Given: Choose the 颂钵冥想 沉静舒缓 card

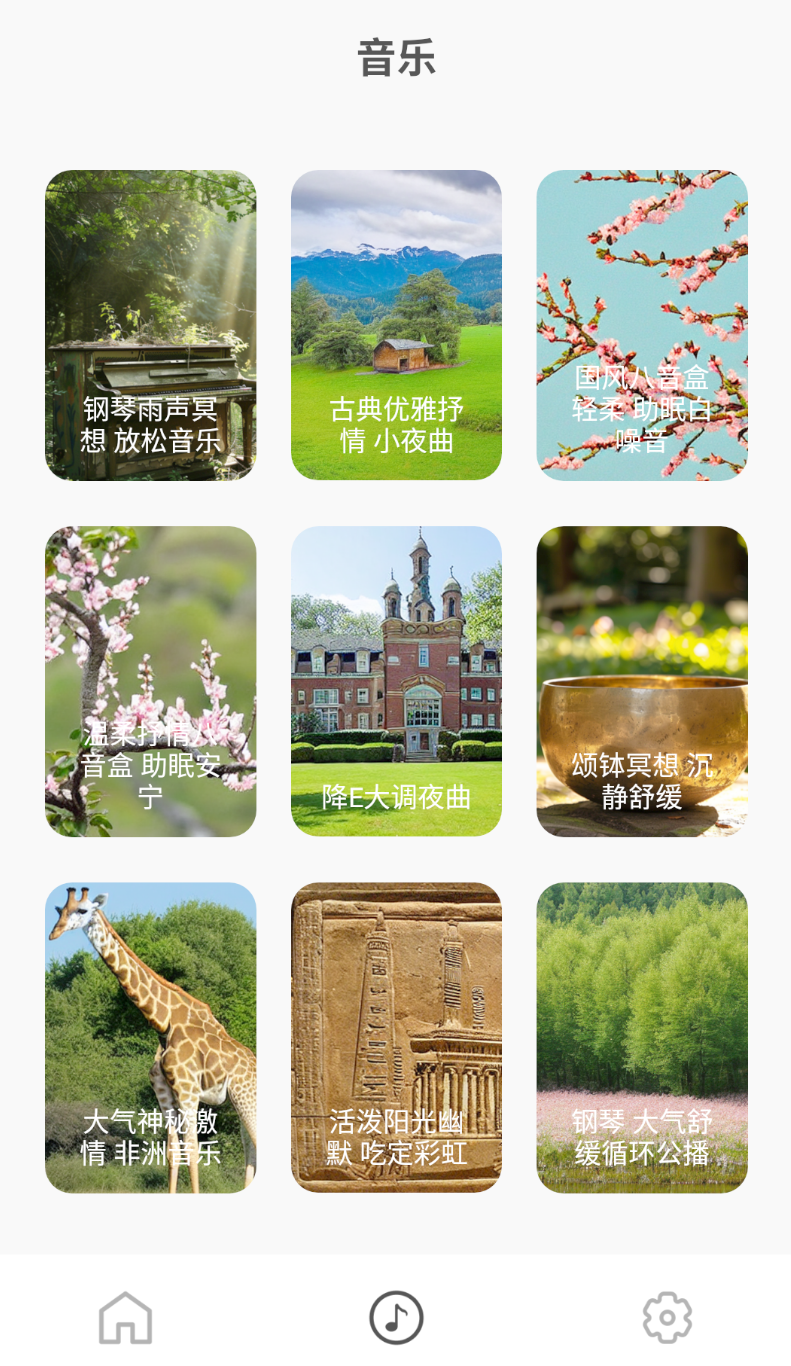Looking at the screenshot, I should [642, 681].
